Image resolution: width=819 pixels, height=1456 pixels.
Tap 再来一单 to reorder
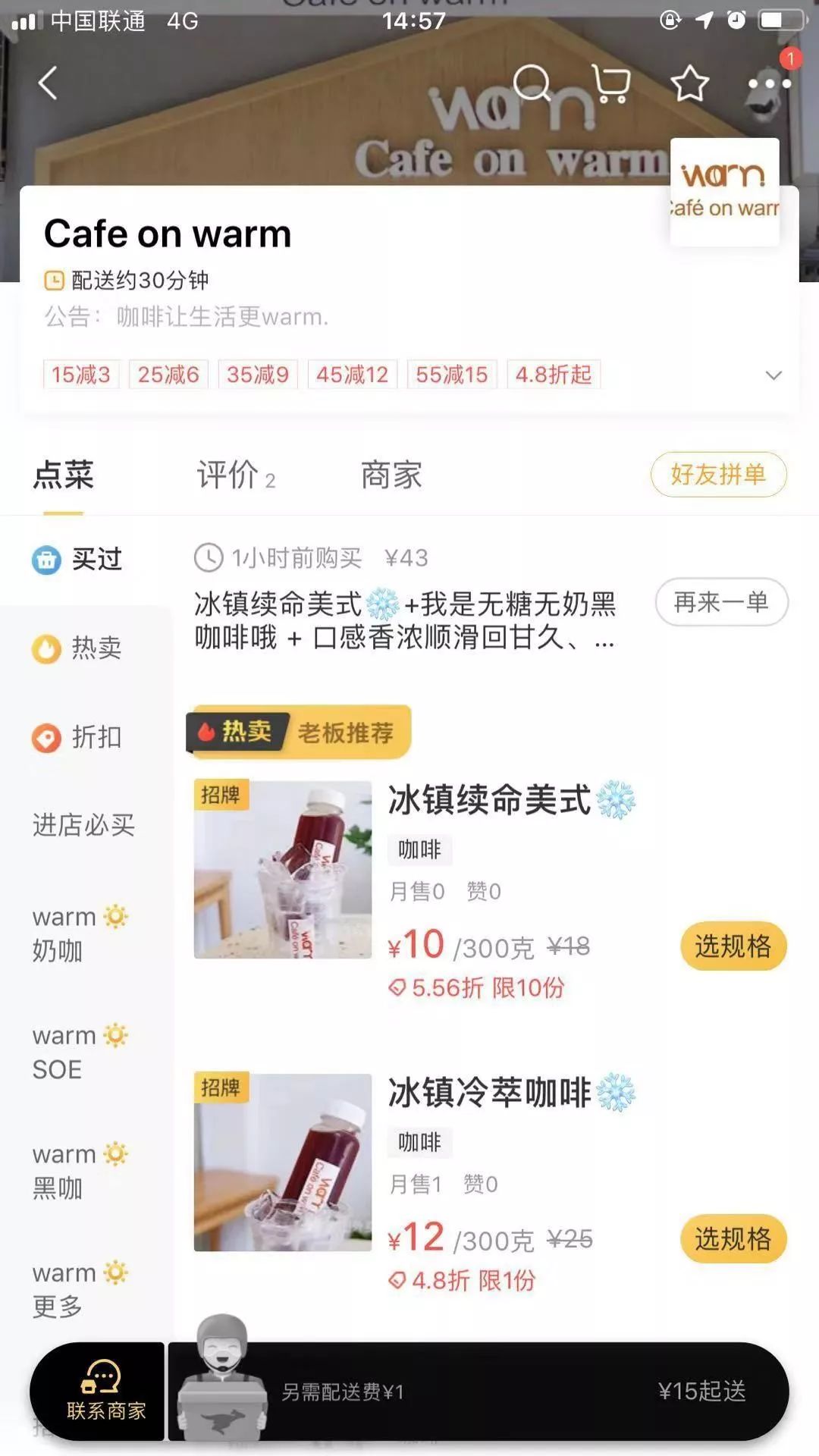[x=721, y=603]
